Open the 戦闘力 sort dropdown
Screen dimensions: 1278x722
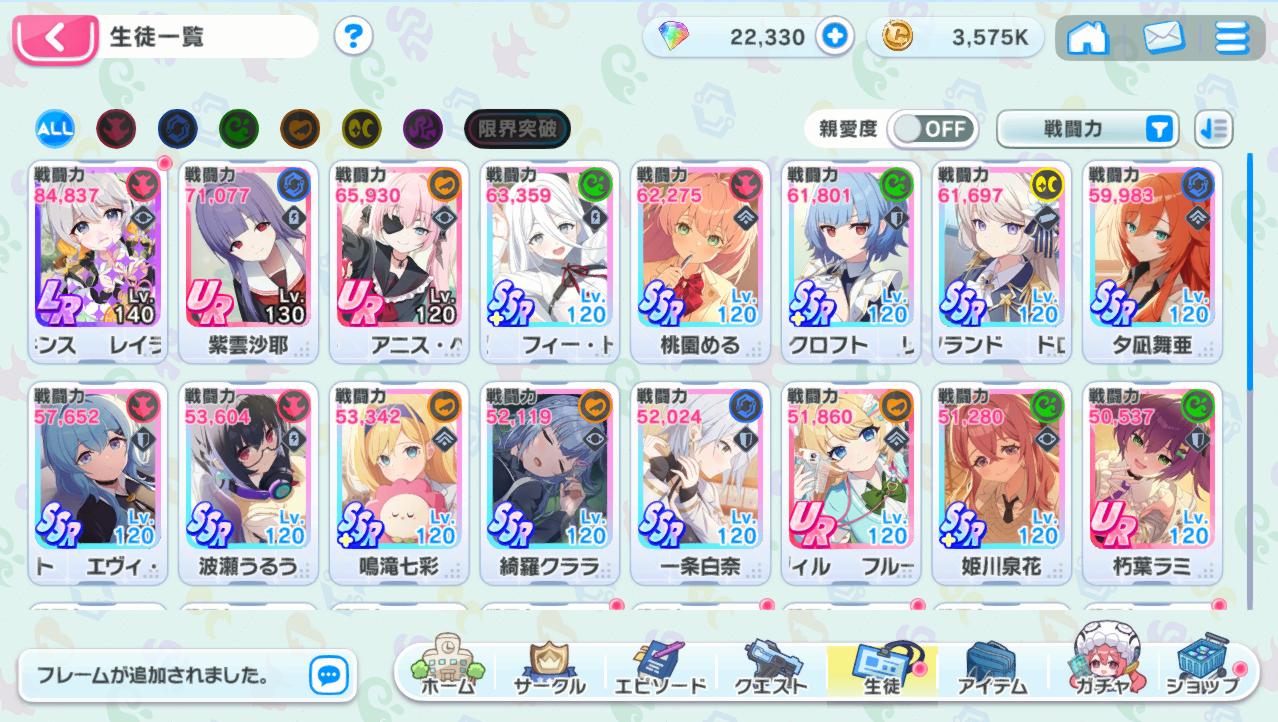[1088, 129]
